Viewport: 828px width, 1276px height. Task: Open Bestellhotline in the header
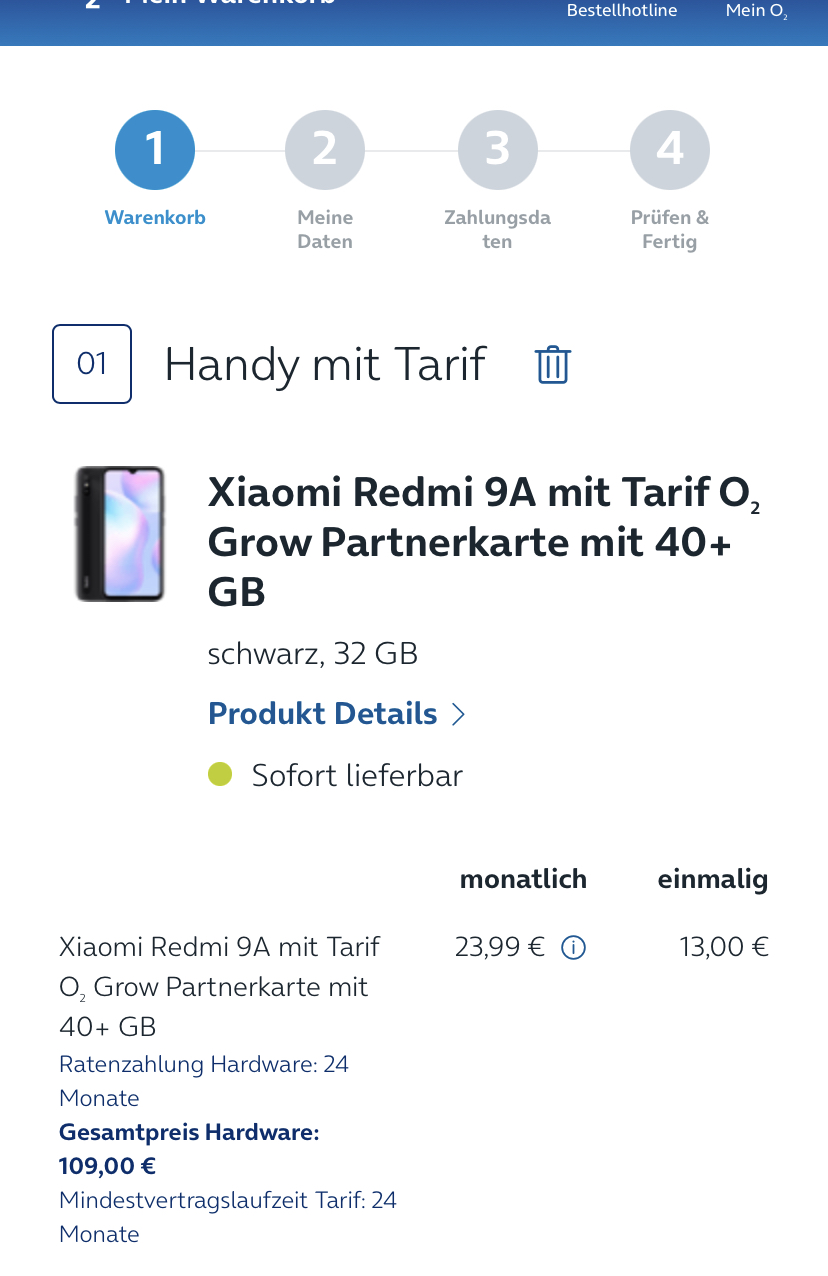[621, 11]
